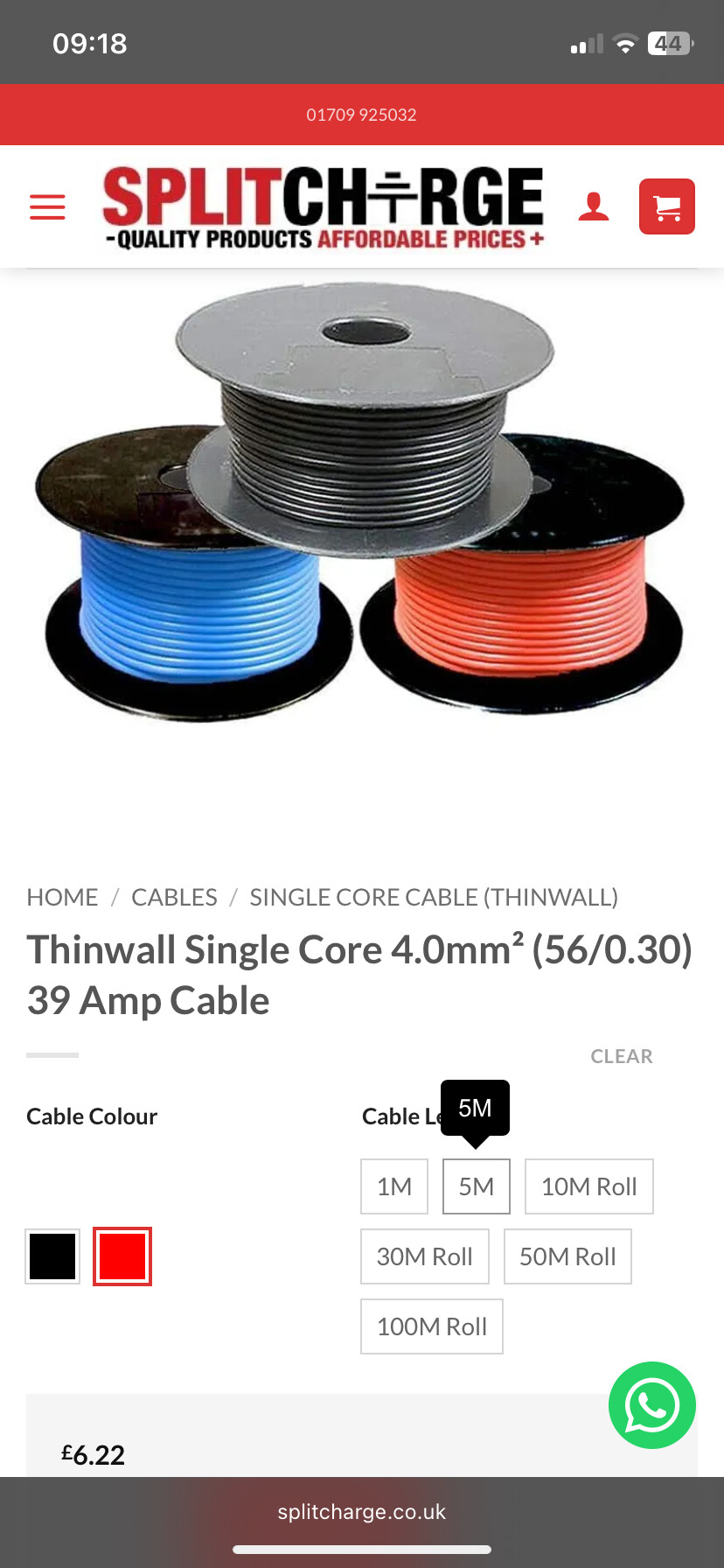The height and width of the screenshot is (1568, 724).
Task: Start a WhatsApp chat
Action: pyautogui.click(x=651, y=1405)
